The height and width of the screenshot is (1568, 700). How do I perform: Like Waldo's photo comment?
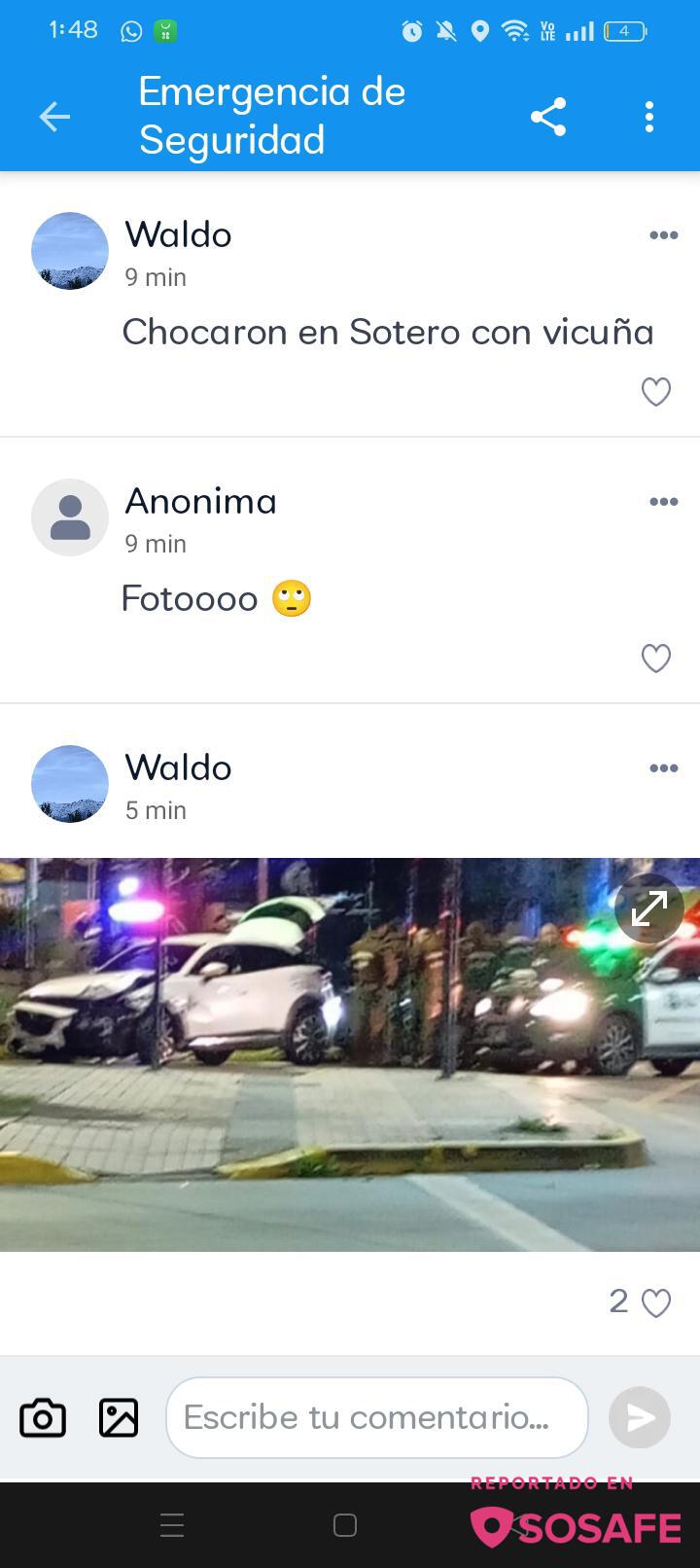pyautogui.click(x=656, y=1302)
